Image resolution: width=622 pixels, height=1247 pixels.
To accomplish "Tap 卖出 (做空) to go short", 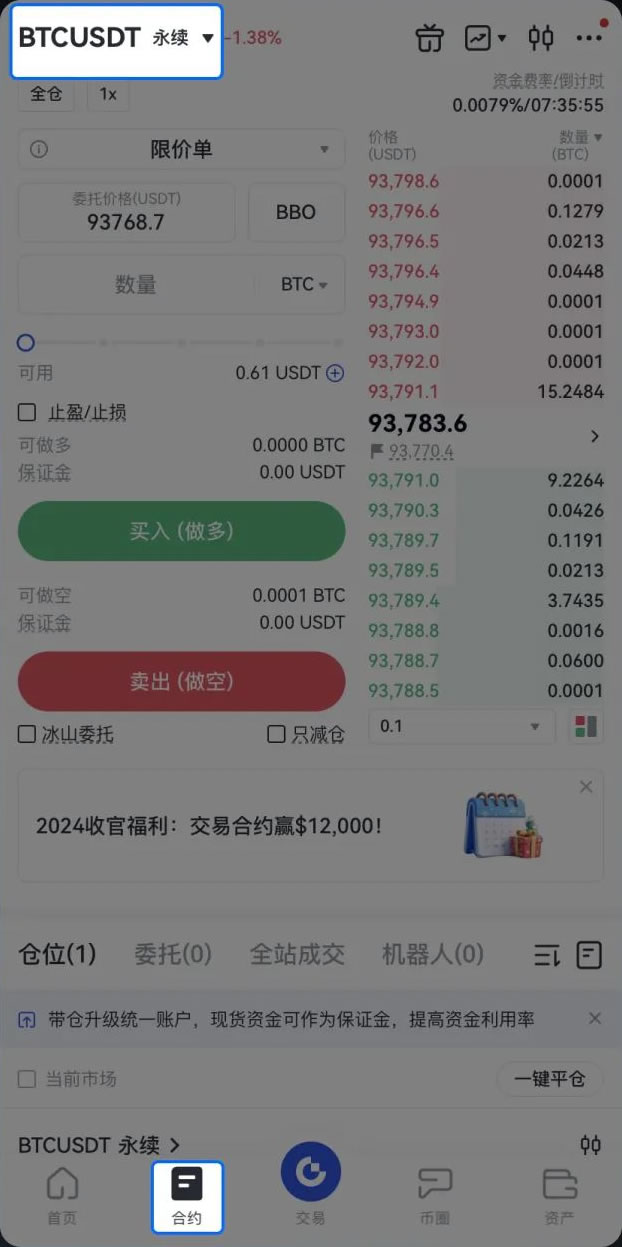I will click(181, 682).
